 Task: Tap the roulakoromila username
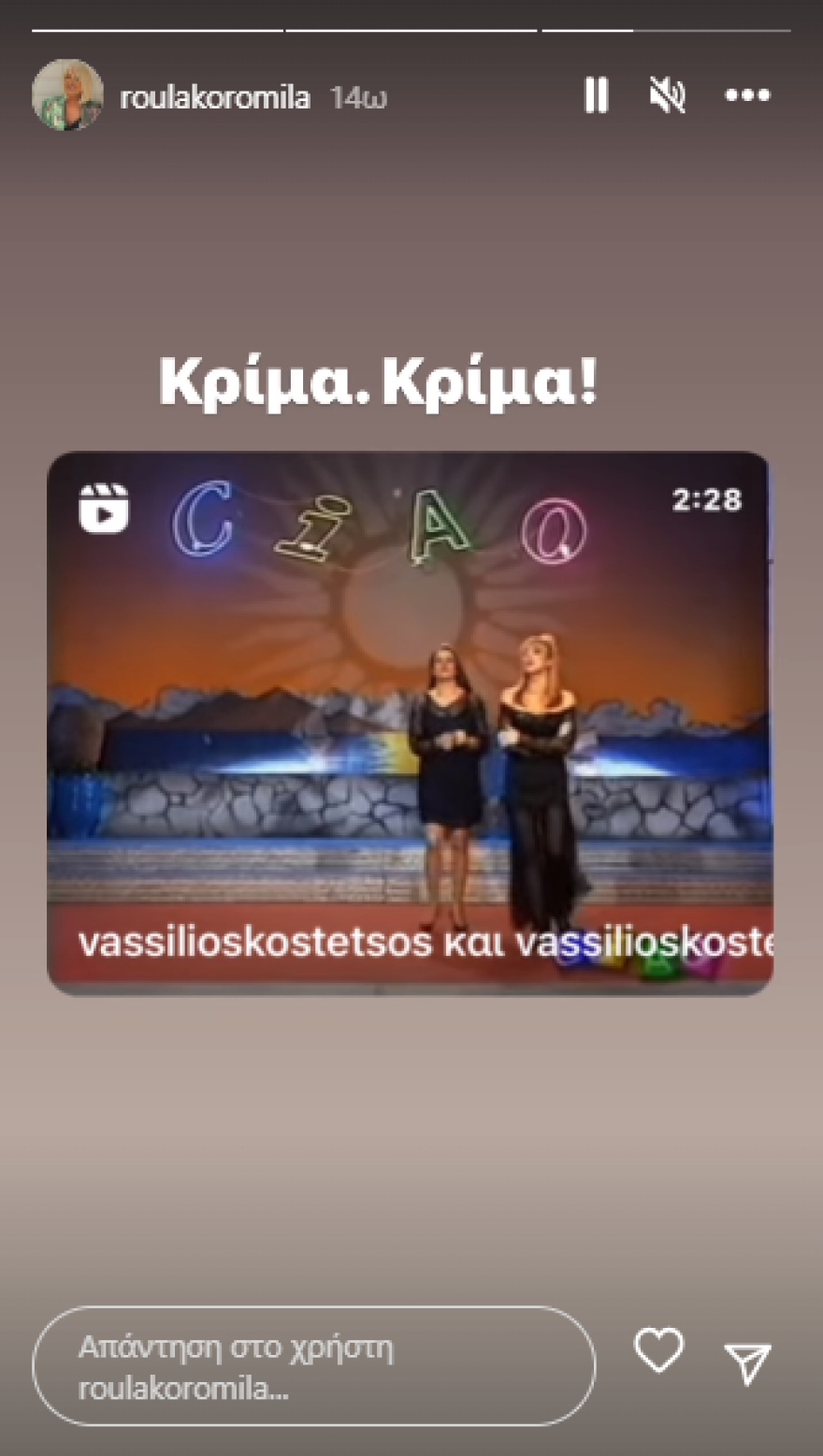[x=214, y=97]
